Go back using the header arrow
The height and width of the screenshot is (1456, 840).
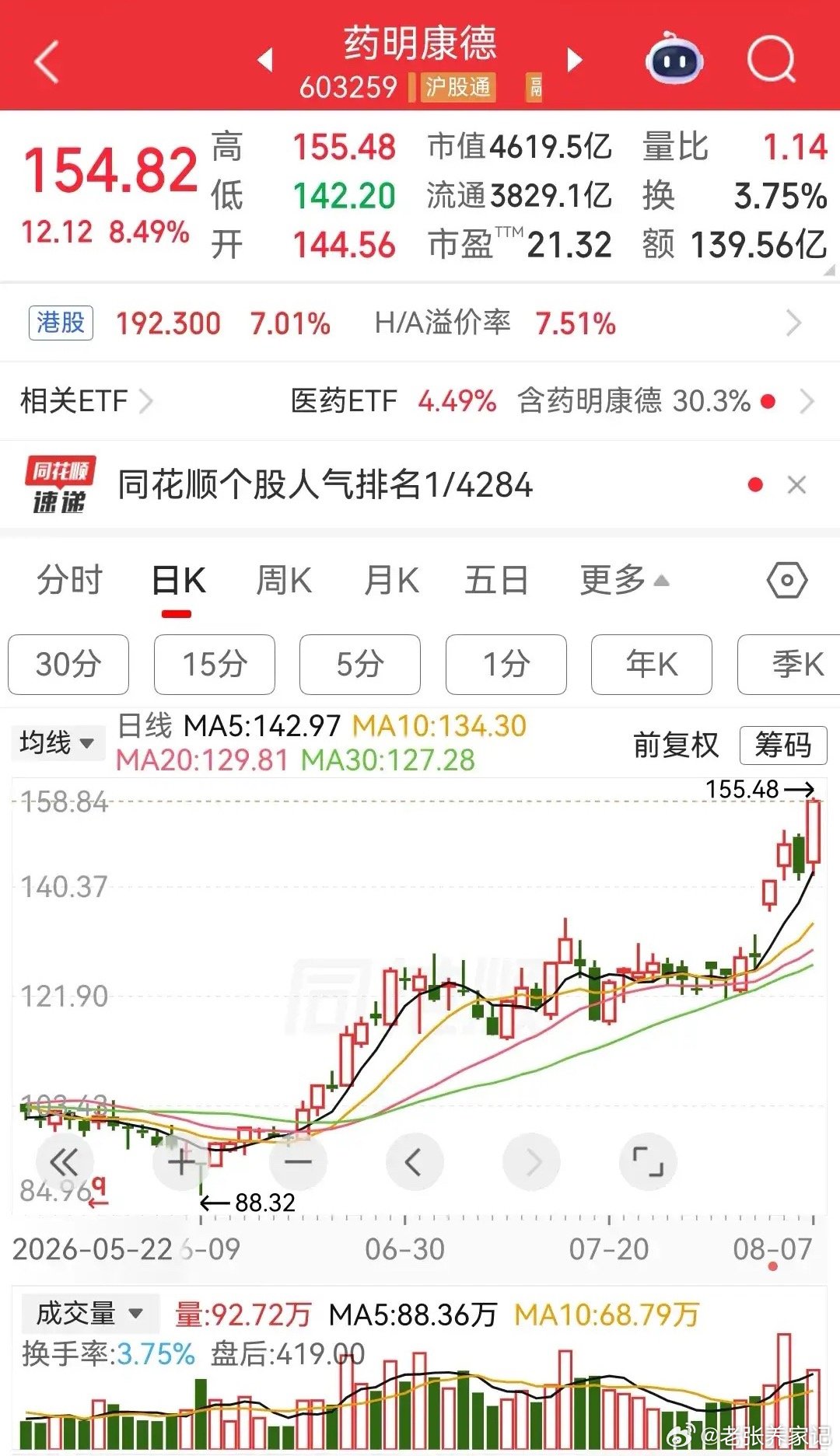click(x=47, y=61)
